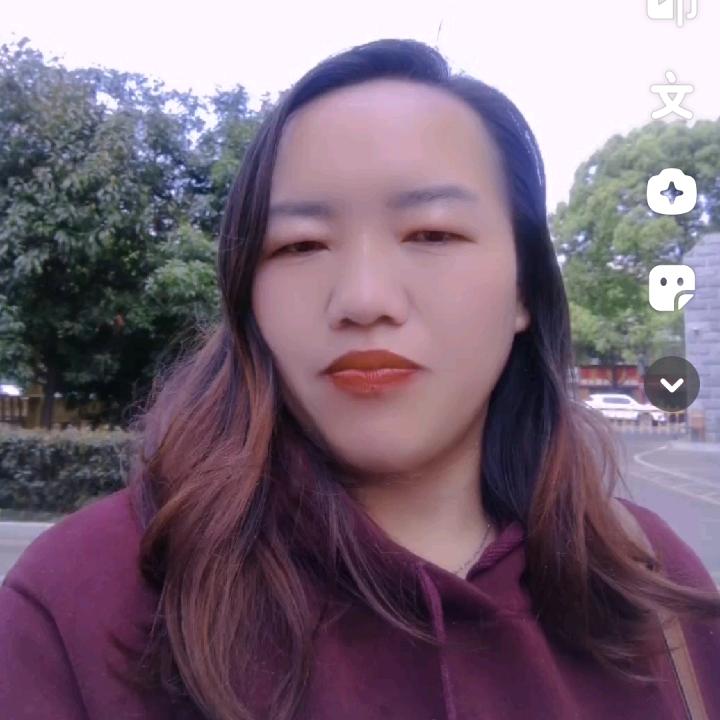Screen dimensions: 720x720
Task: Tap the partly visible top toolbar icon
Action: (671, 10)
